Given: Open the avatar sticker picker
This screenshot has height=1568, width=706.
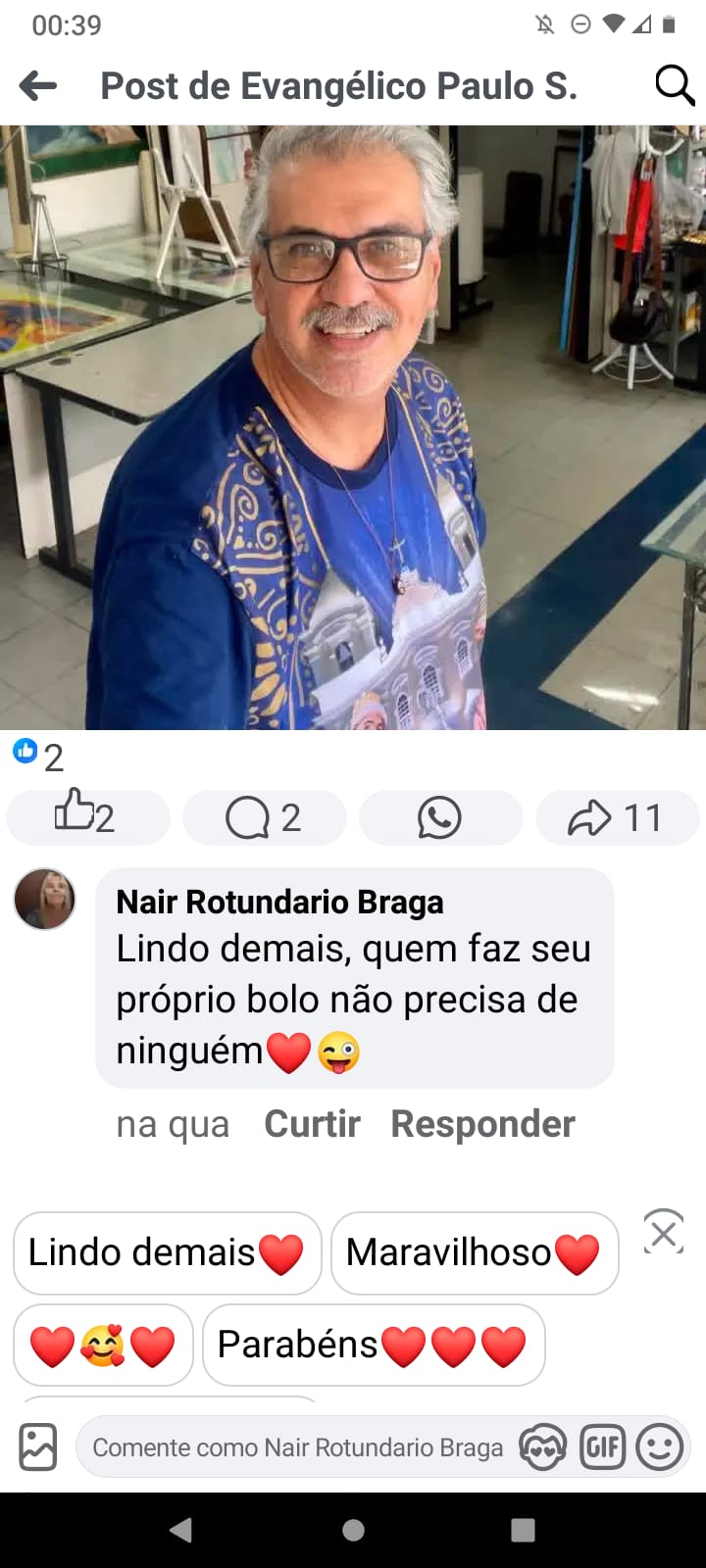Looking at the screenshot, I should [543, 1447].
